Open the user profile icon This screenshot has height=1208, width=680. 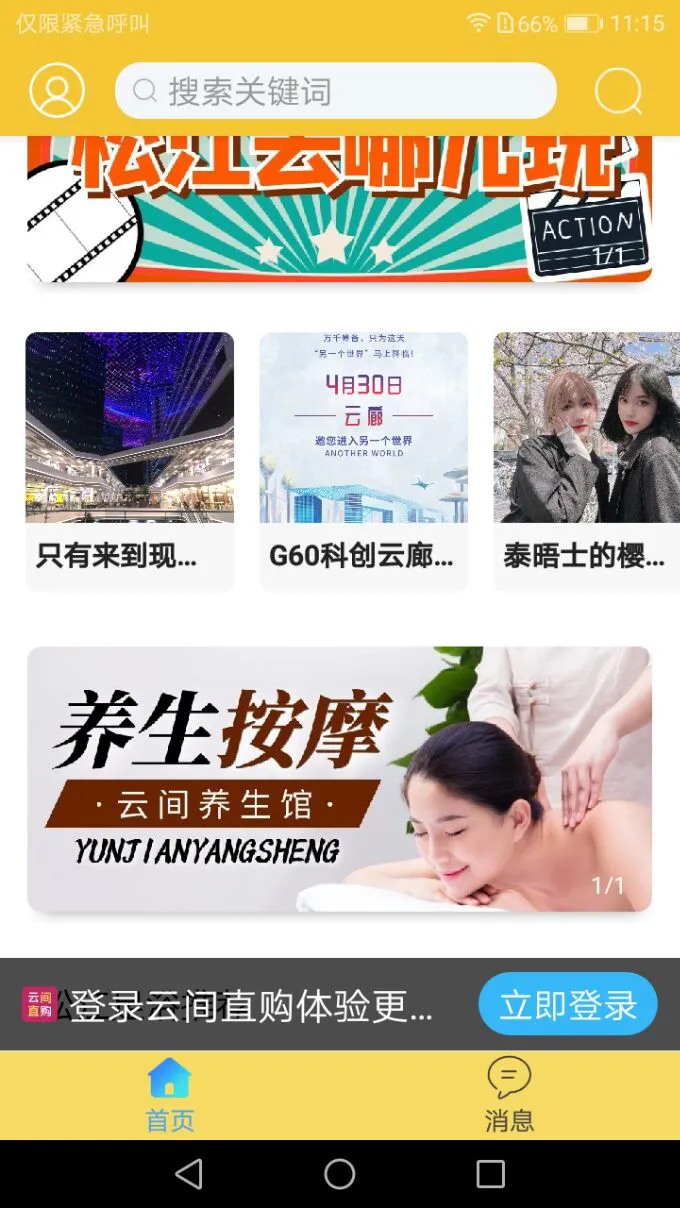point(57,91)
